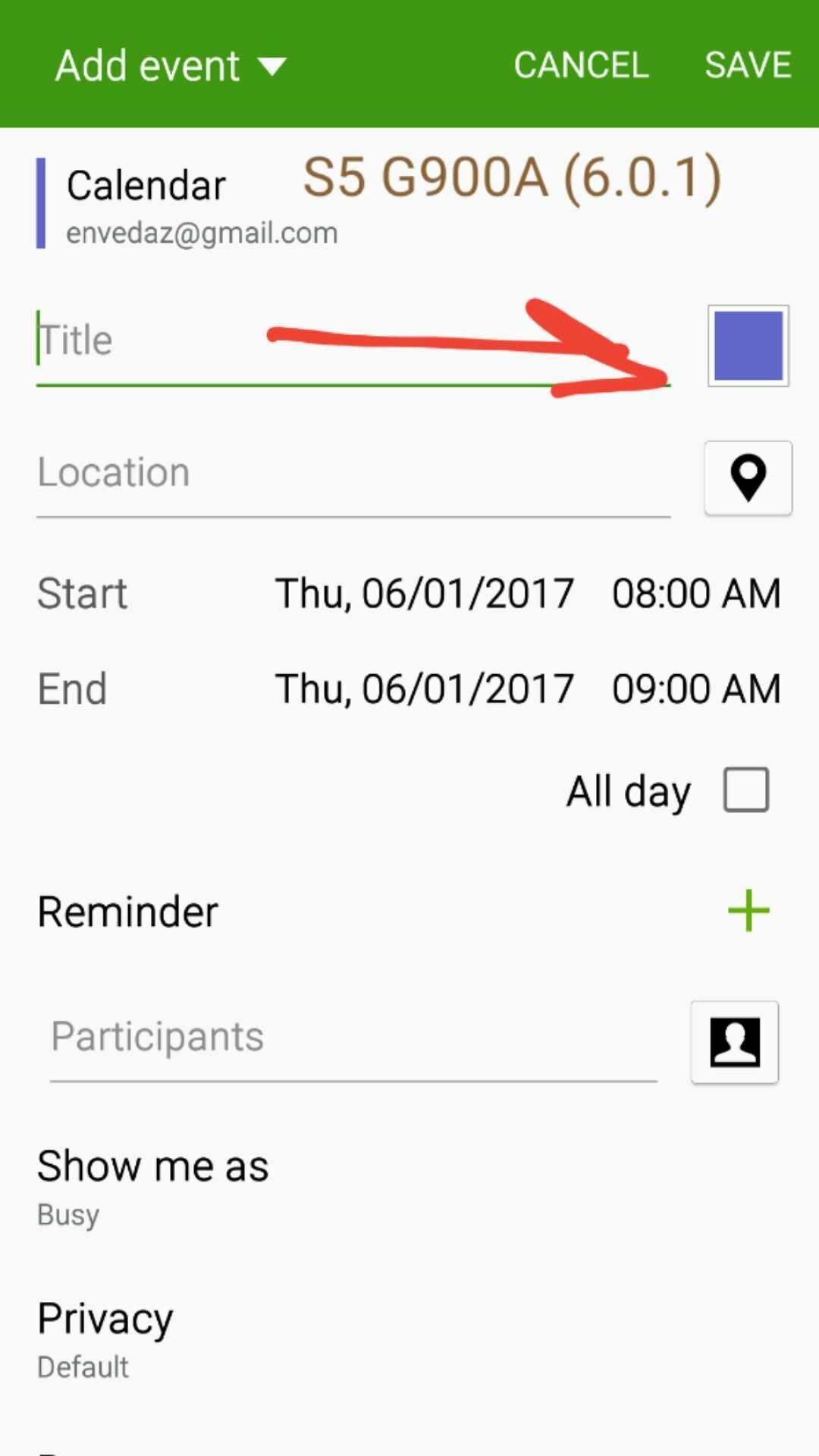Cancel the new event
The width and height of the screenshot is (819, 1456).
[581, 65]
